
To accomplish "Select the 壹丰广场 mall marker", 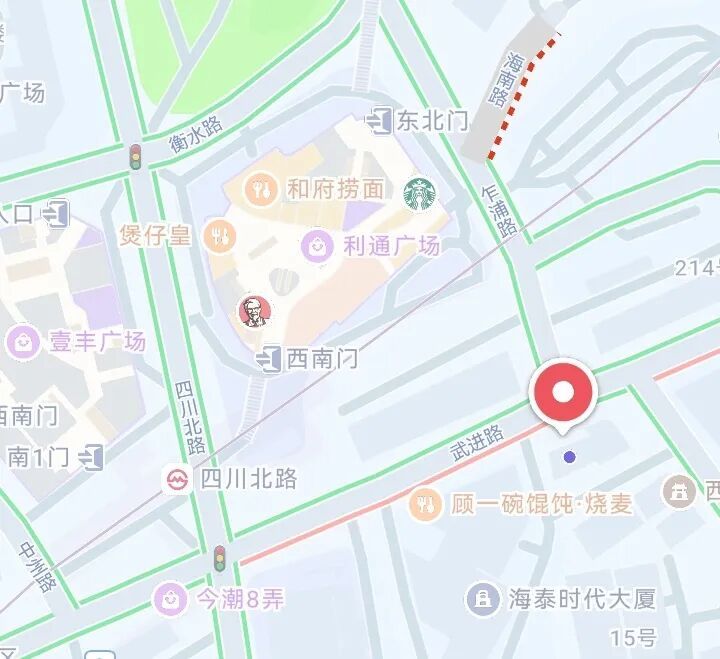I will (x=20, y=342).
